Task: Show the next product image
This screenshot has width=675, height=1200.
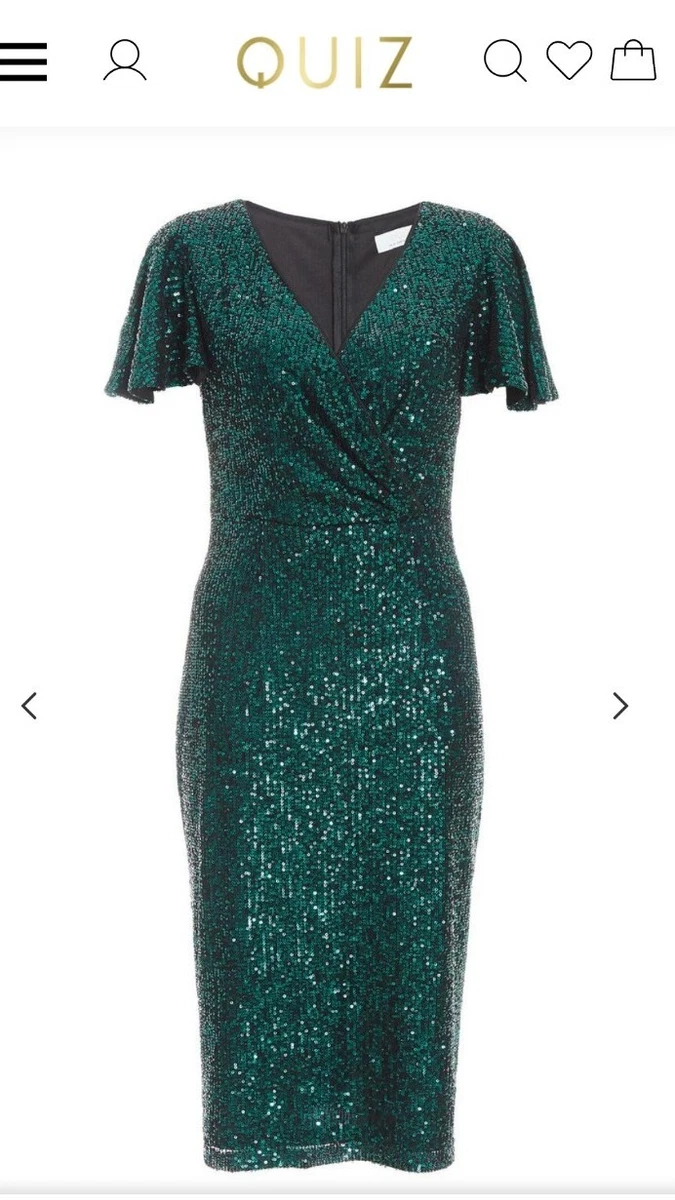Action: (620, 706)
